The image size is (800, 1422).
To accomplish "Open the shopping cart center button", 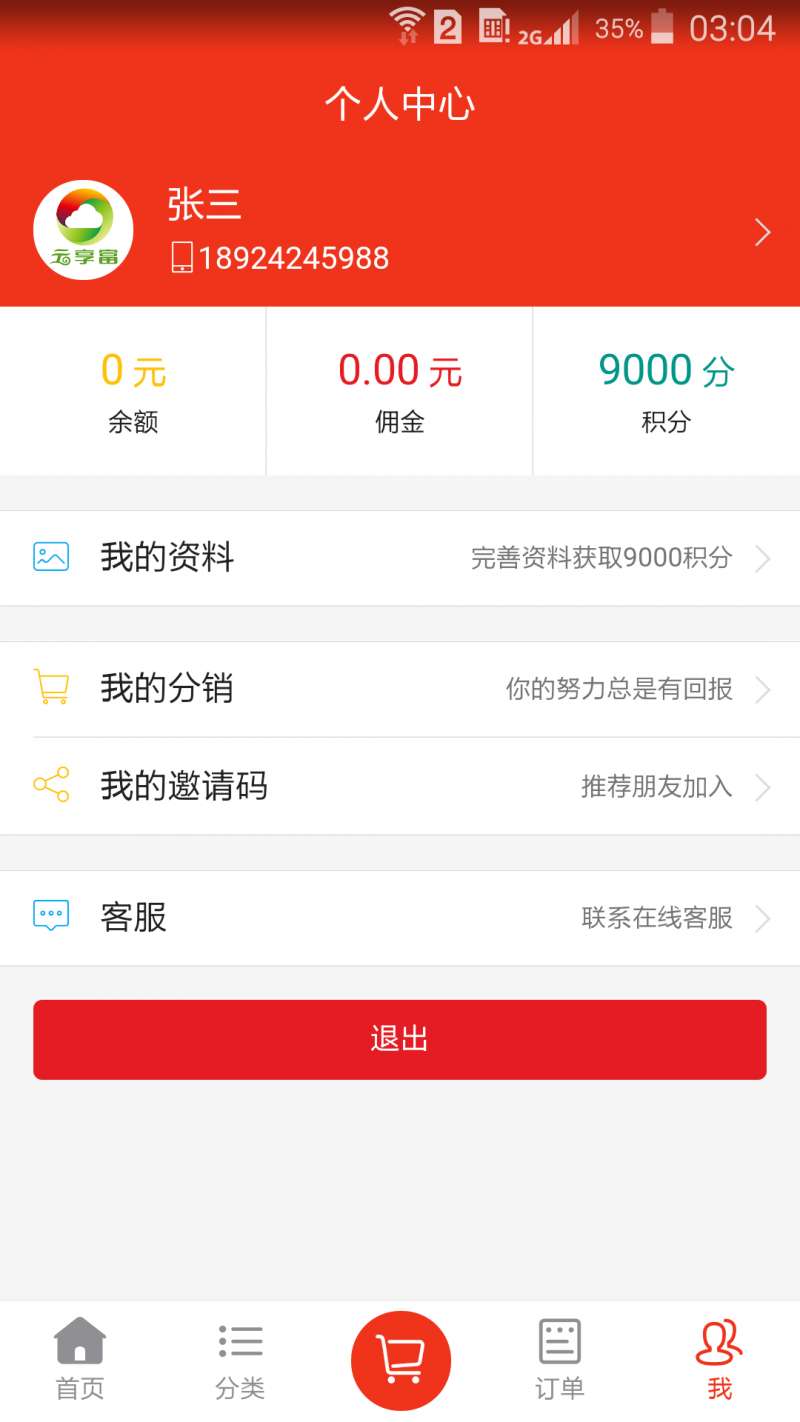I will 400,1361.
